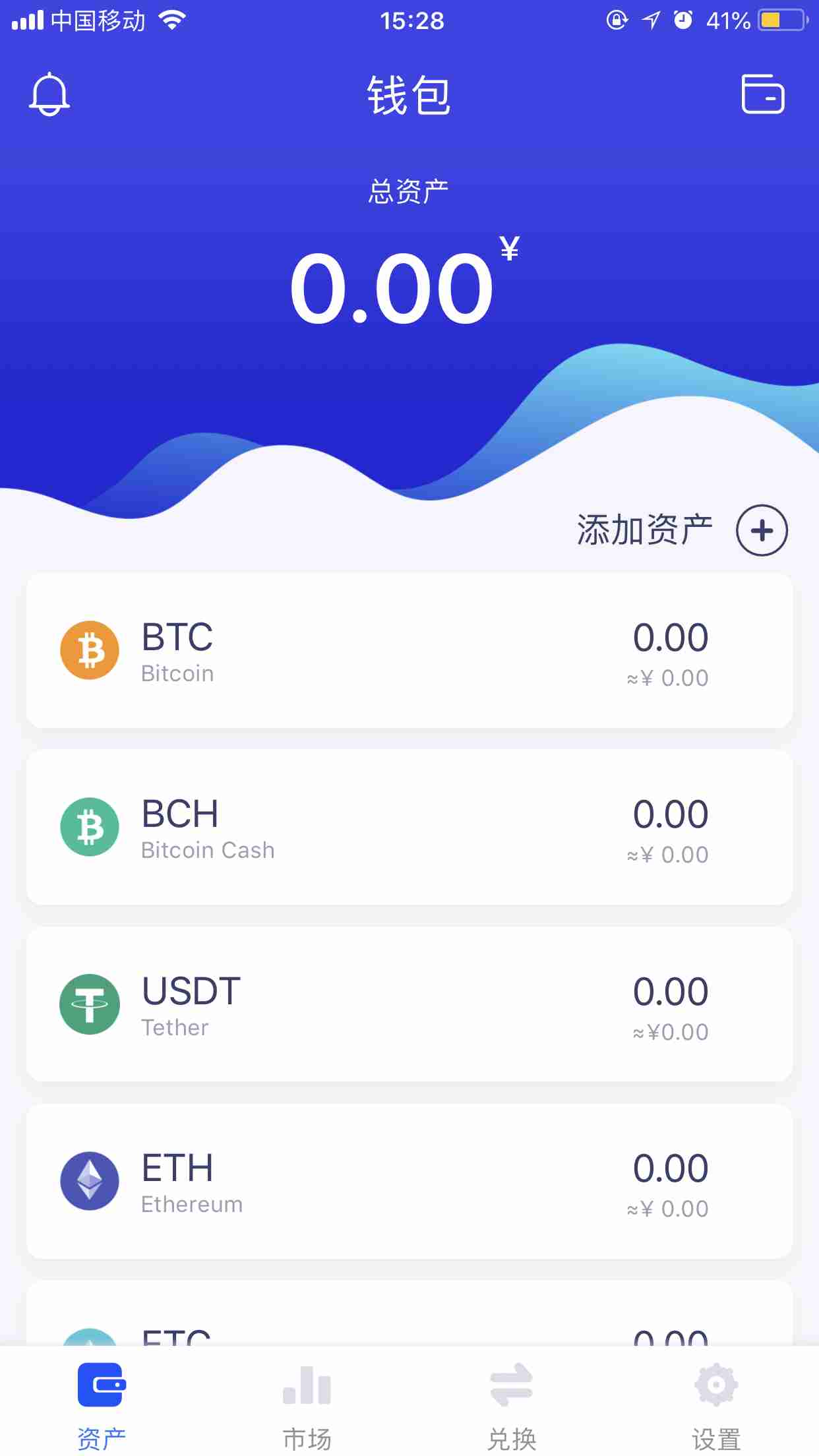The height and width of the screenshot is (1456, 819).
Task: Open the notification bell icon
Action: [x=50, y=94]
